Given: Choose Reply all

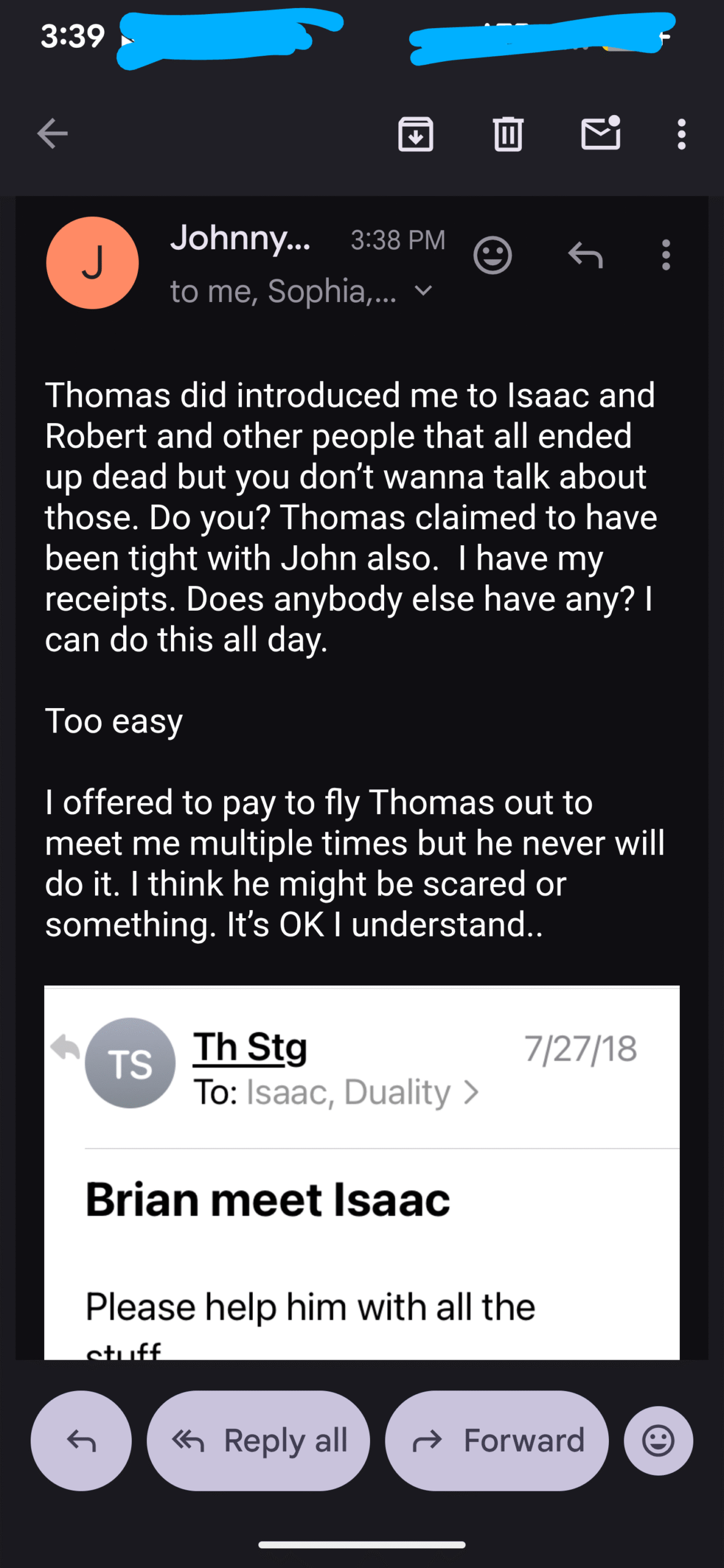Looking at the screenshot, I should click(258, 1441).
